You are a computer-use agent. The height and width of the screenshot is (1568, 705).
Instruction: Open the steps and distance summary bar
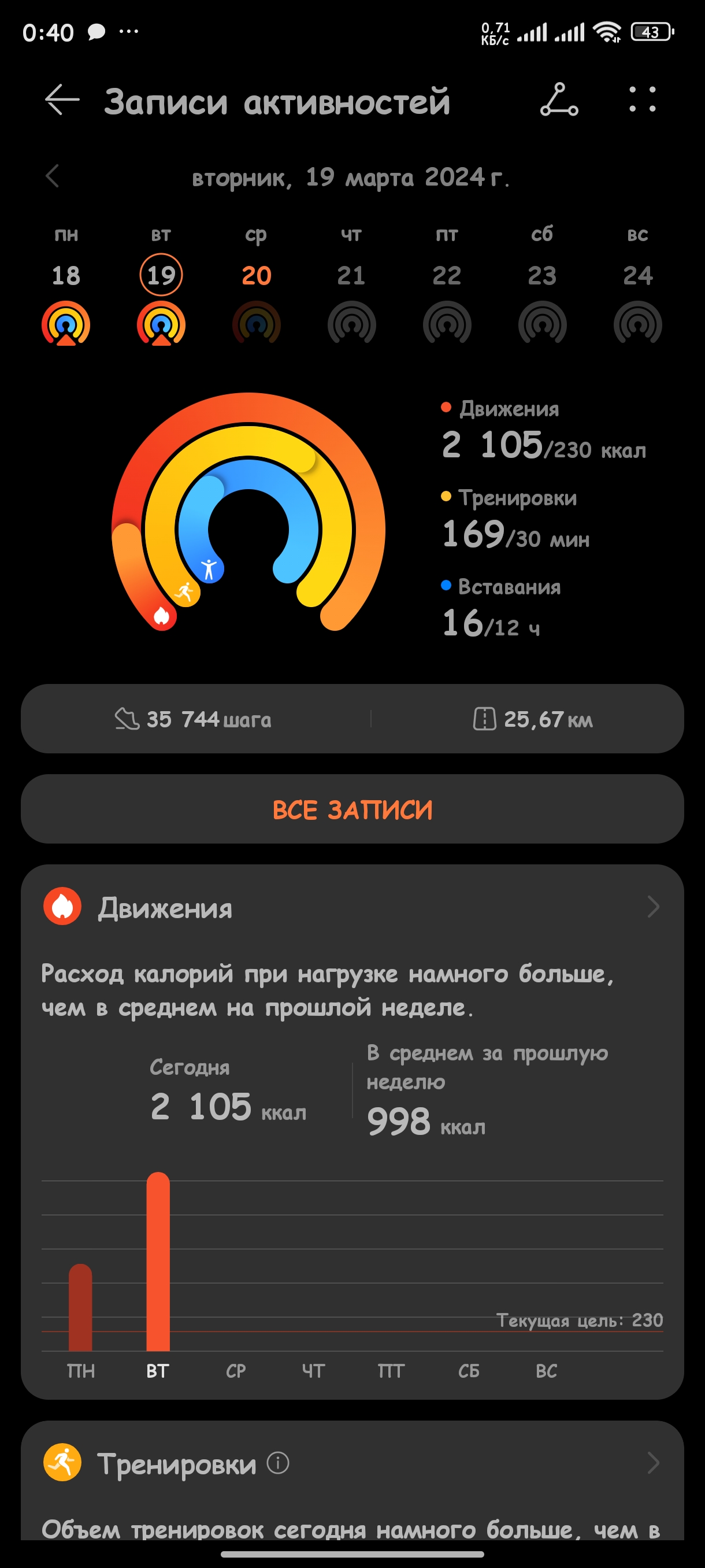352,719
